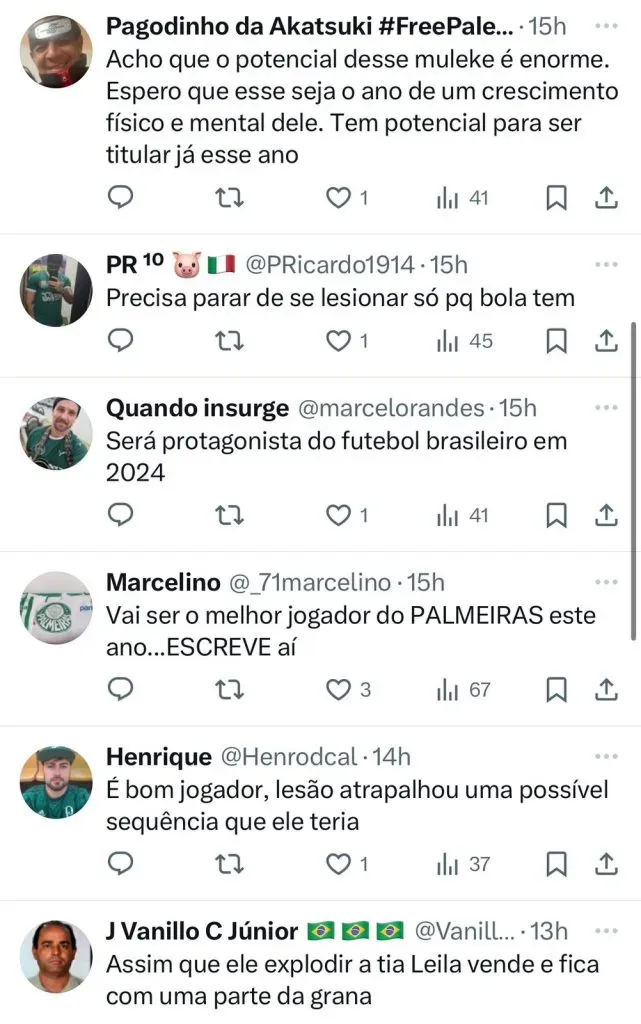This screenshot has height=1024, width=641.
Task: Reply to Quando insurge's tweet
Action: click(x=120, y=515)
